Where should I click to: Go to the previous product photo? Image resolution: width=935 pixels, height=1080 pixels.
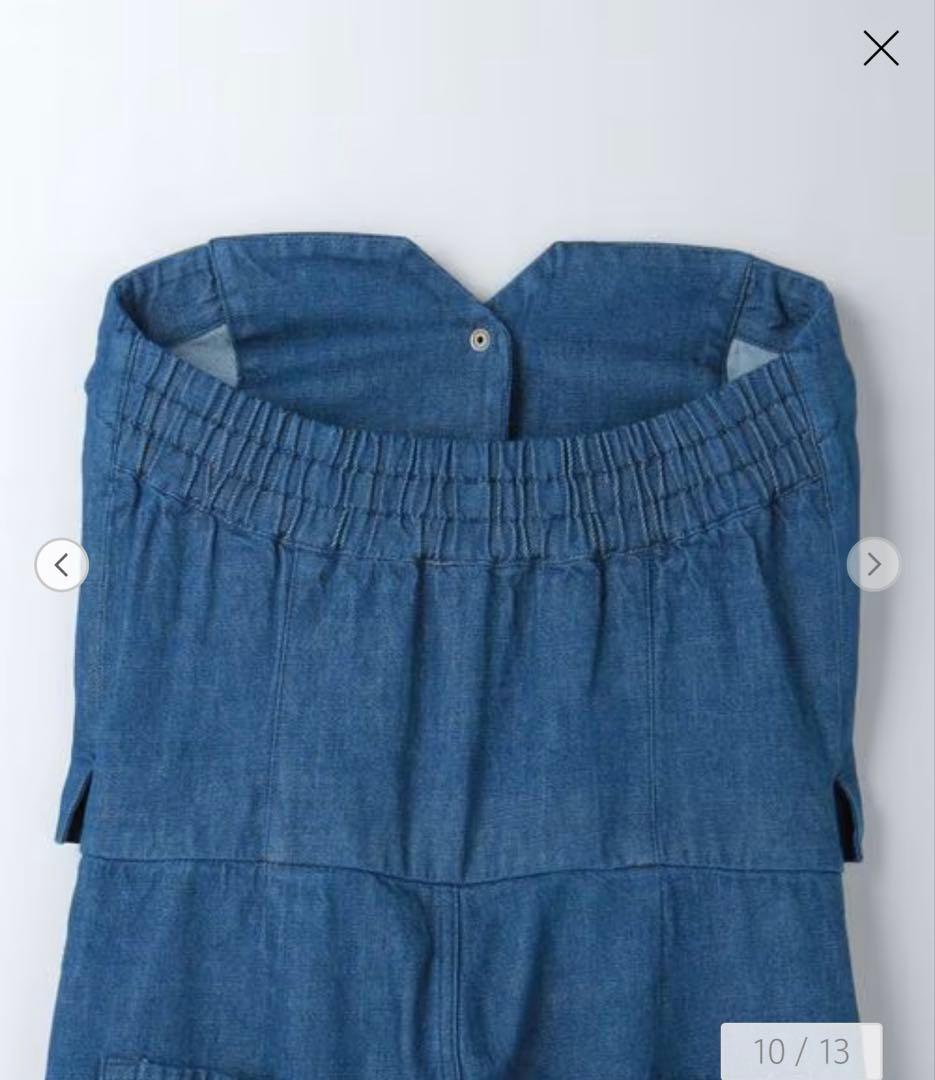click(x=62, y=565)
